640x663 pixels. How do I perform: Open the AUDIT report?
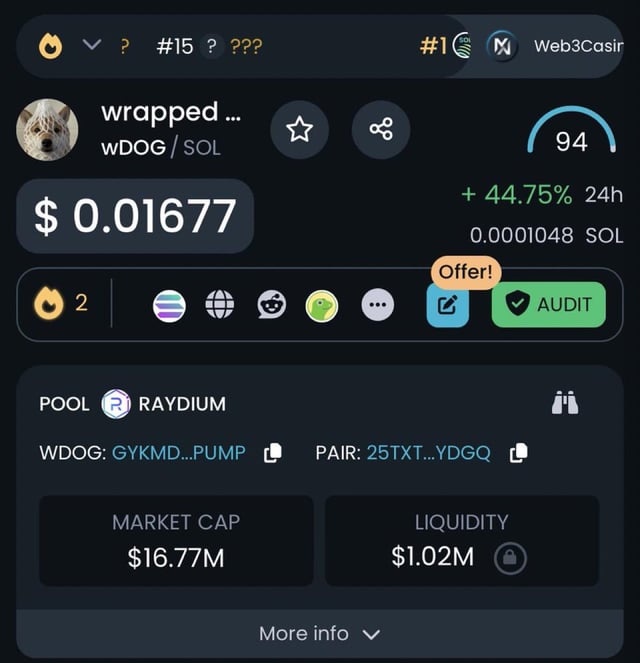click(548, 305)
